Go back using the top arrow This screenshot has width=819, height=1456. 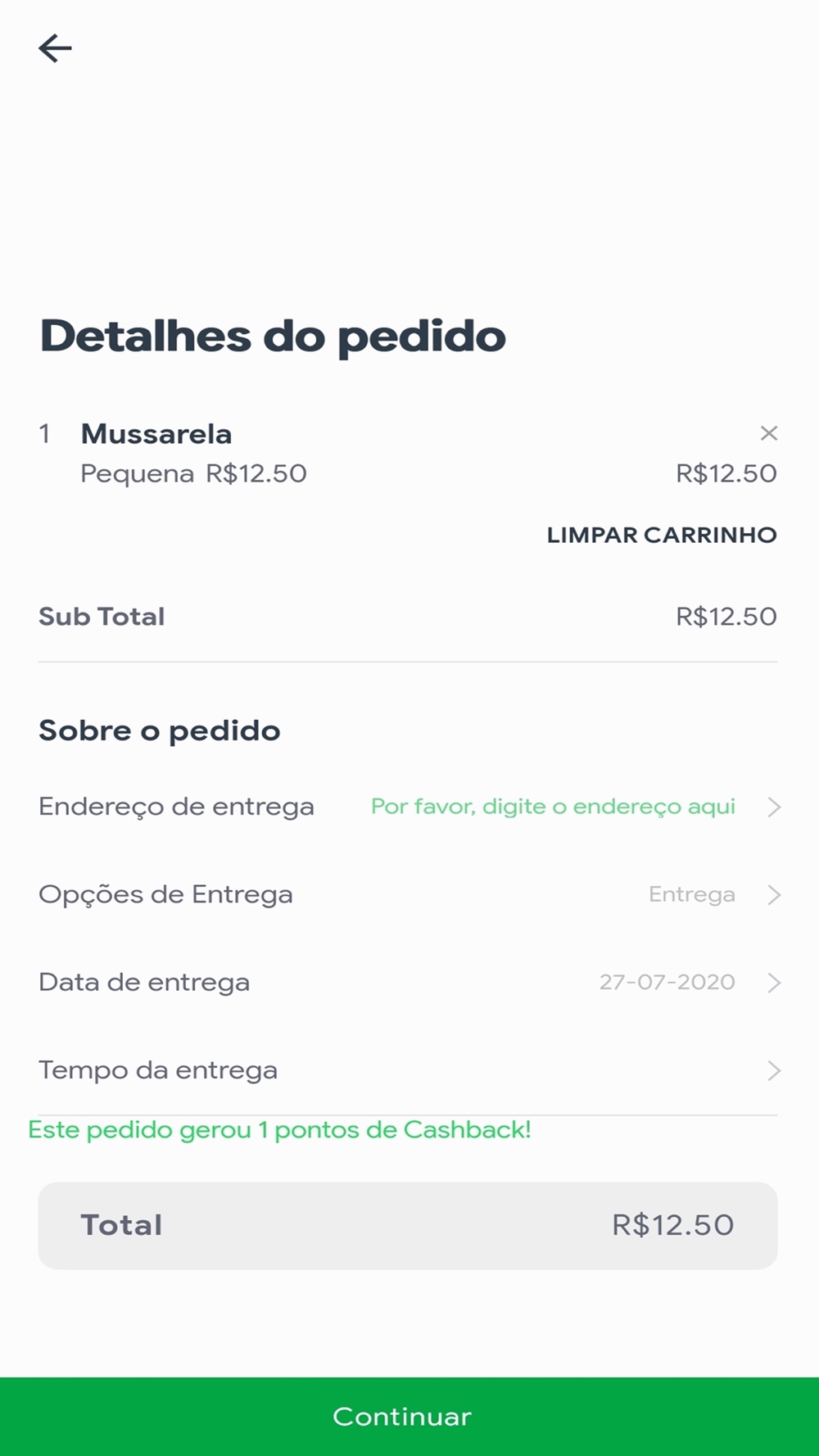pos(55,48)
